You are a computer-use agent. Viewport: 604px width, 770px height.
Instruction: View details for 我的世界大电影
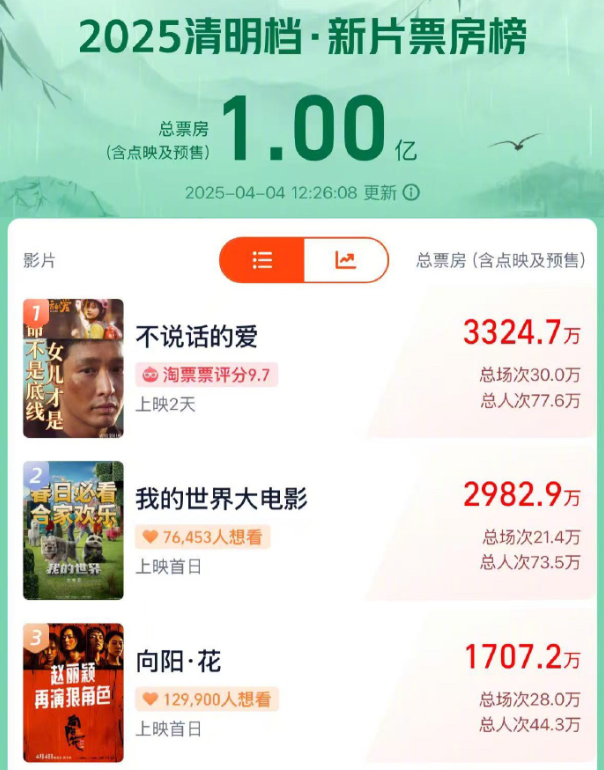pyautogui.click(x=221, y=499)
